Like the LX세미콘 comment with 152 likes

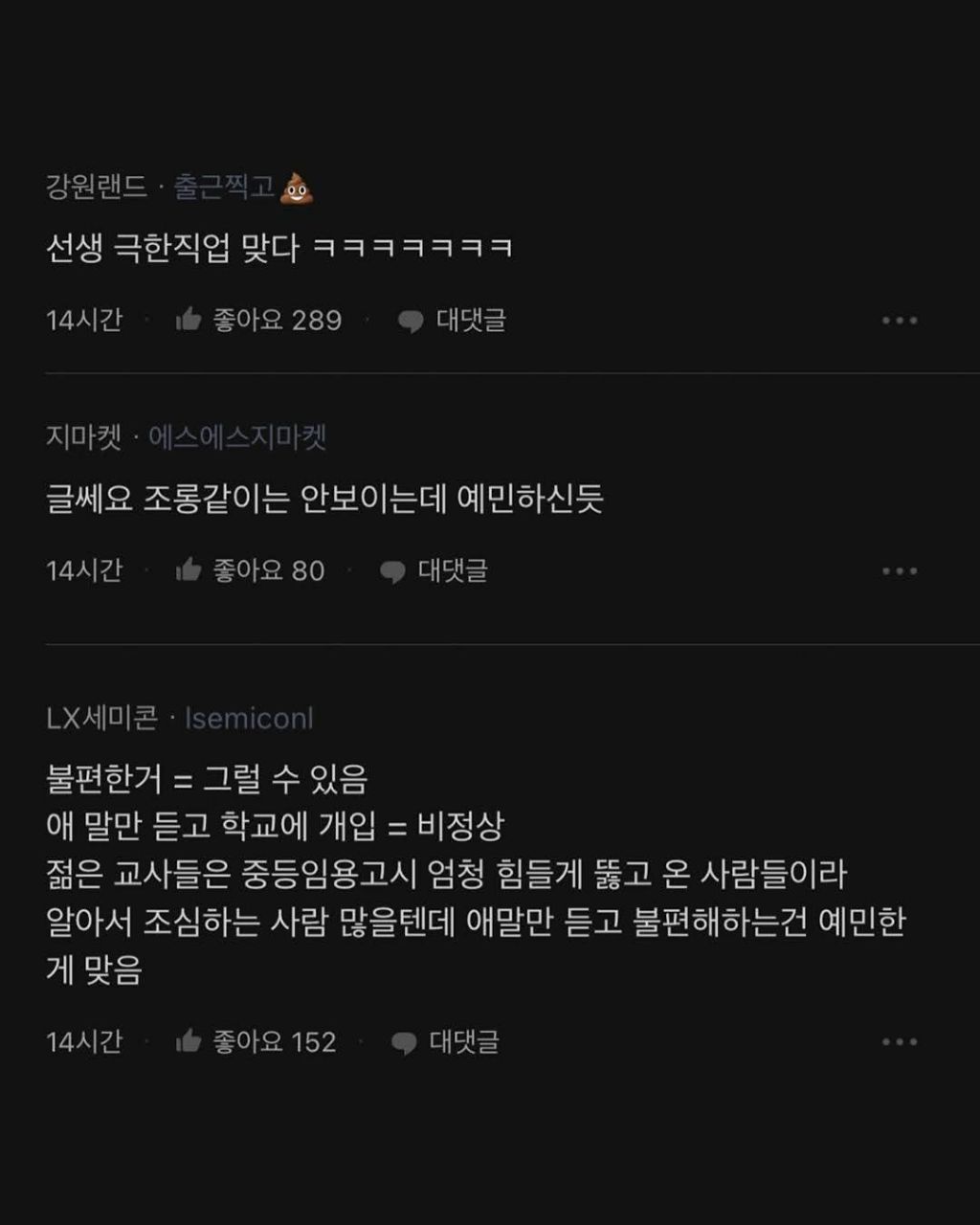(x=189, y=1042)
